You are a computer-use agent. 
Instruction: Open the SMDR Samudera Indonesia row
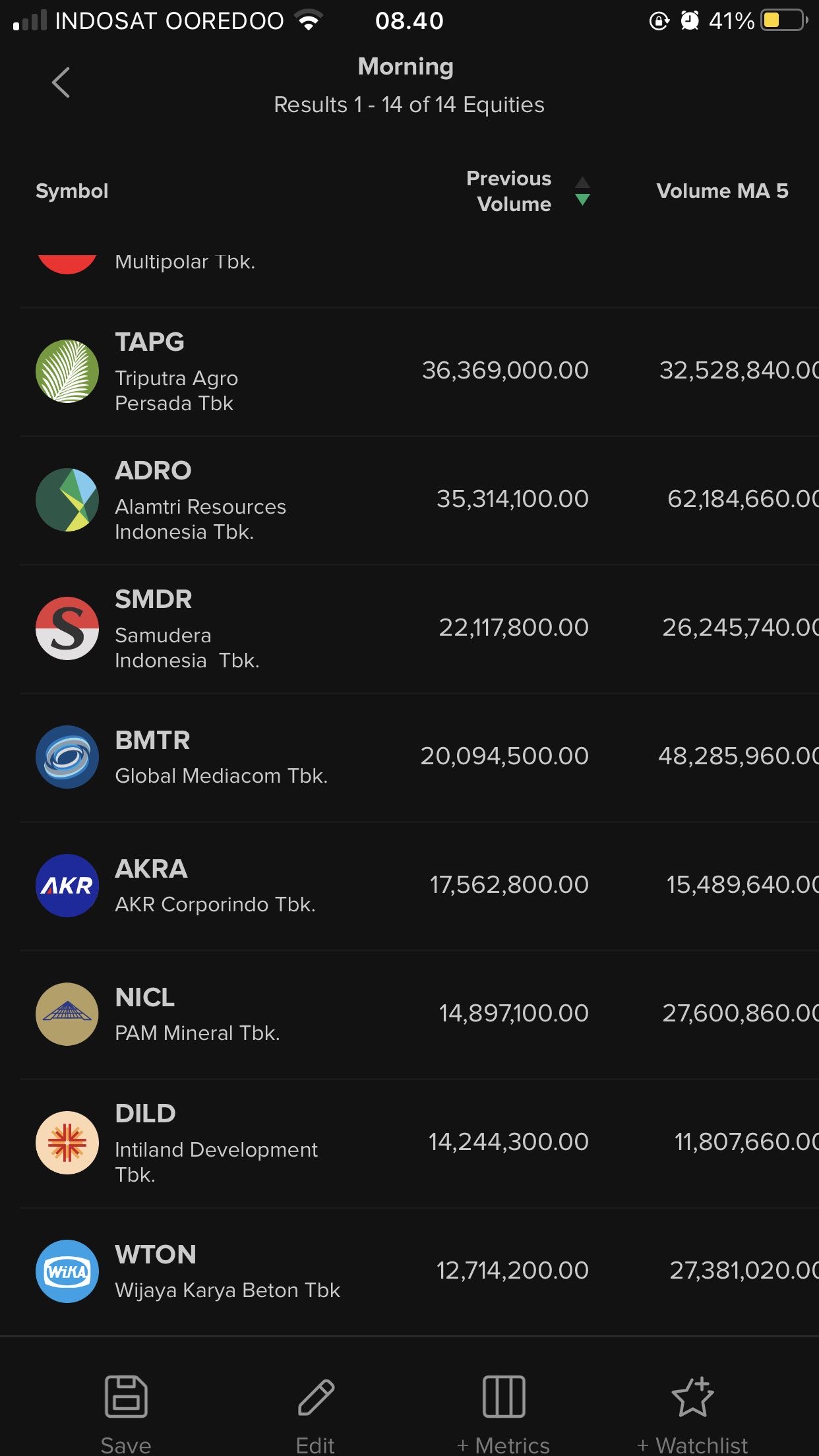pos(419,629)
